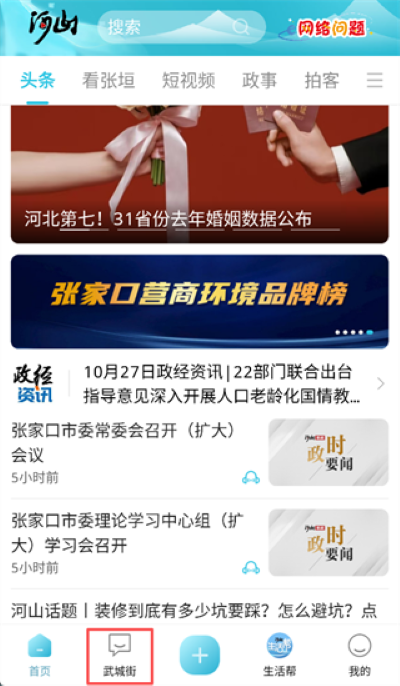The height and width of the screenshot is (686, 400).
Task: Open 张家口市委理论学习中心组 学习会 article
Action: click(200, 543)
